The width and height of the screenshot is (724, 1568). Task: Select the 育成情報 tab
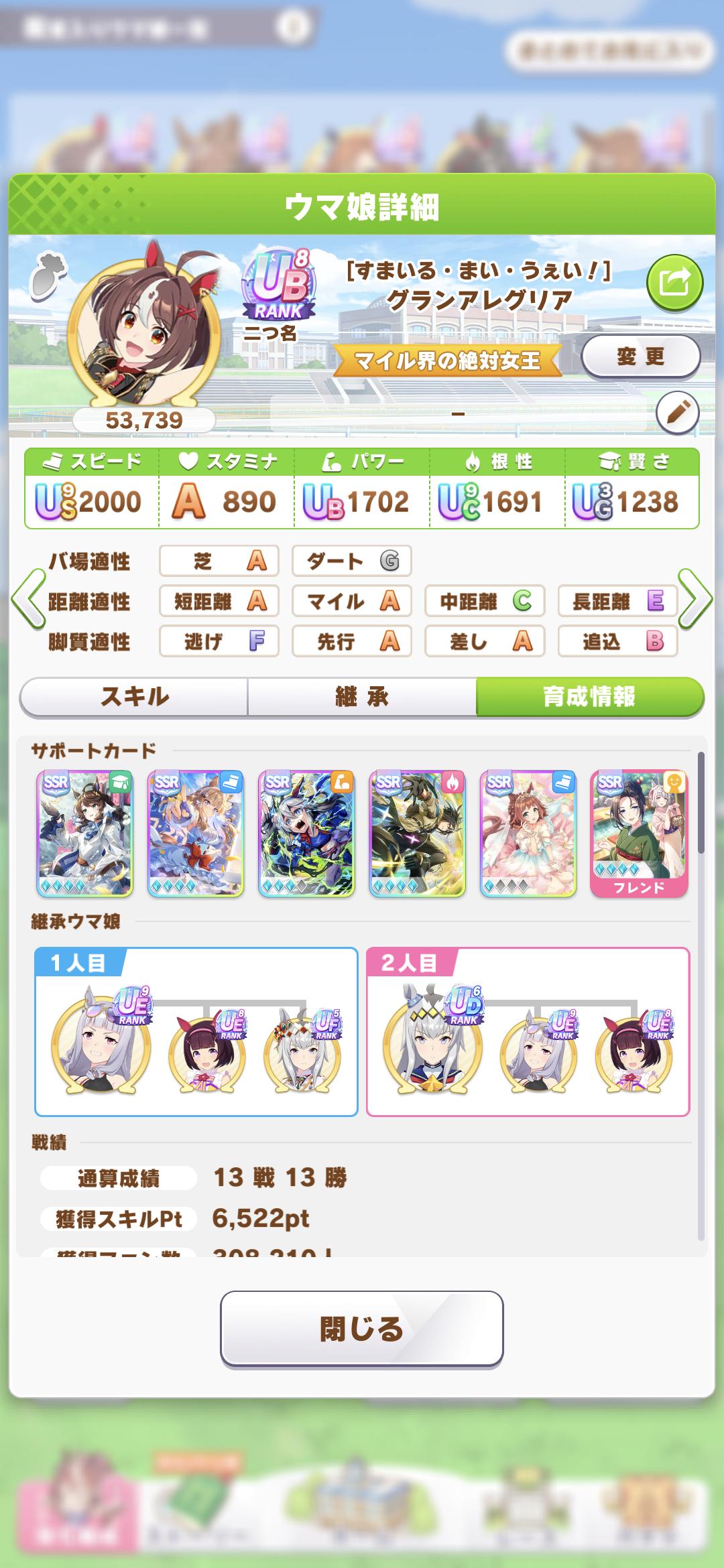589,697
